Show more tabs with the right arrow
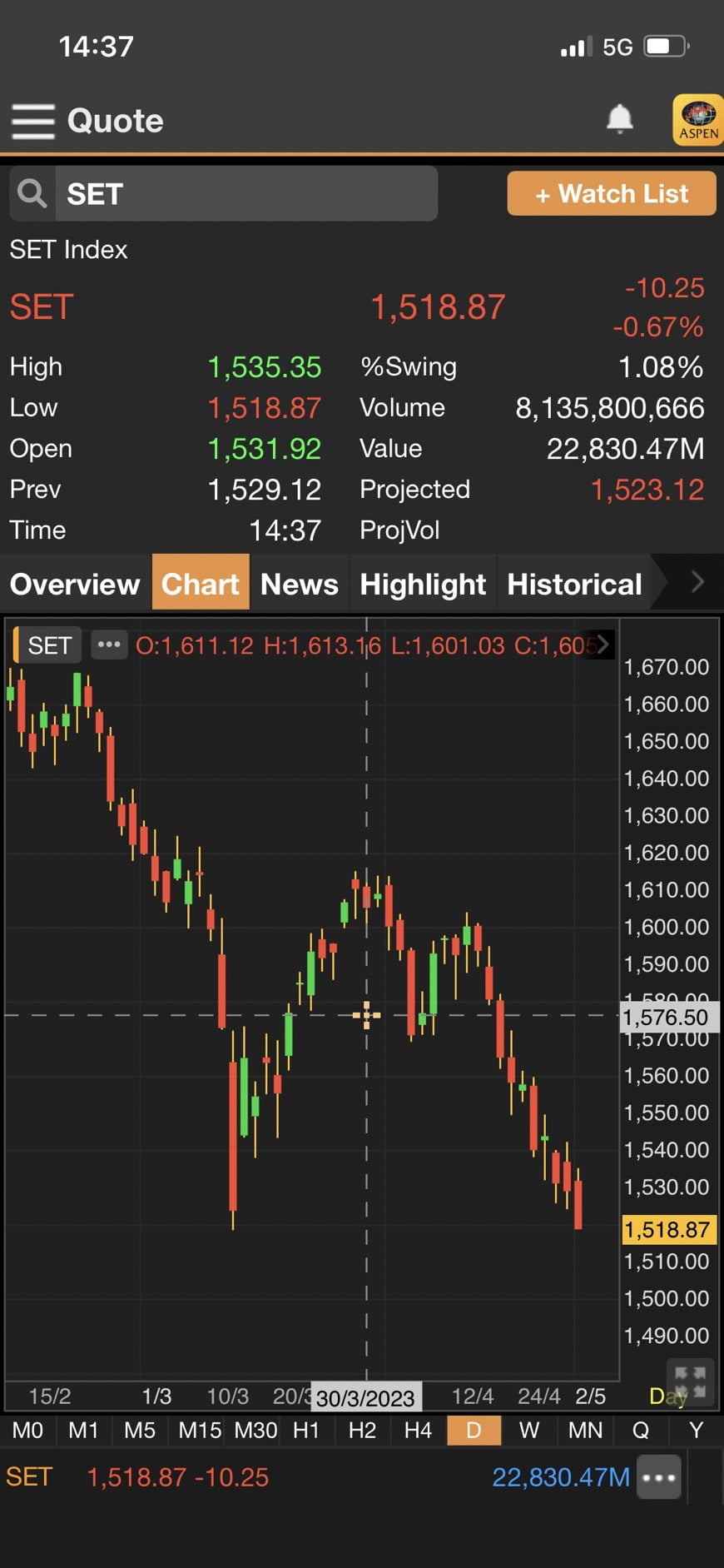Screen dimensions: 724x1568 697,582
